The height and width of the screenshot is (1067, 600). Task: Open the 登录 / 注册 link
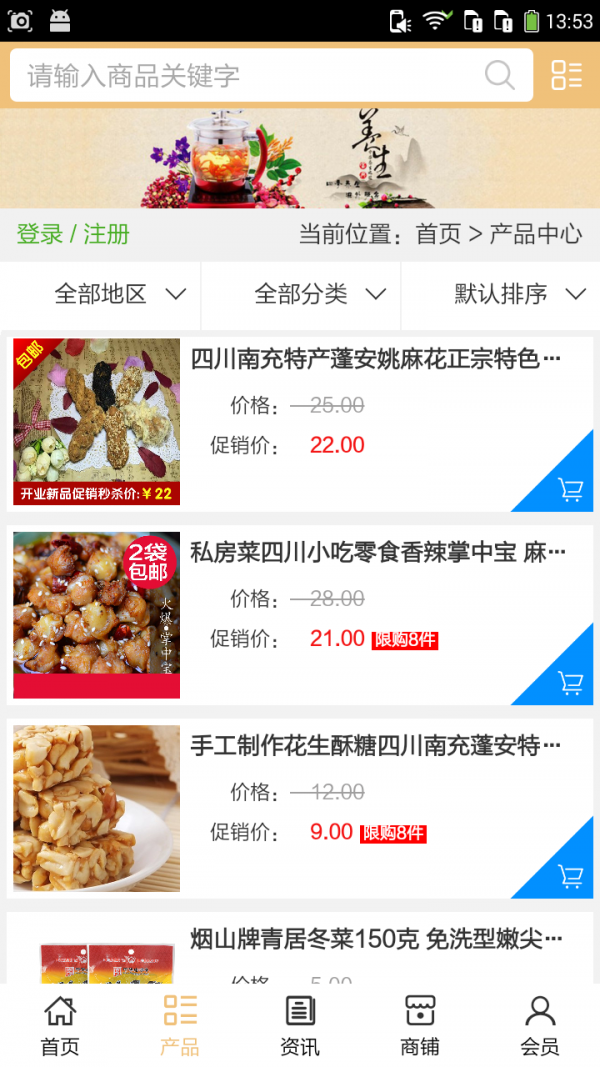[x=73, y=234]
